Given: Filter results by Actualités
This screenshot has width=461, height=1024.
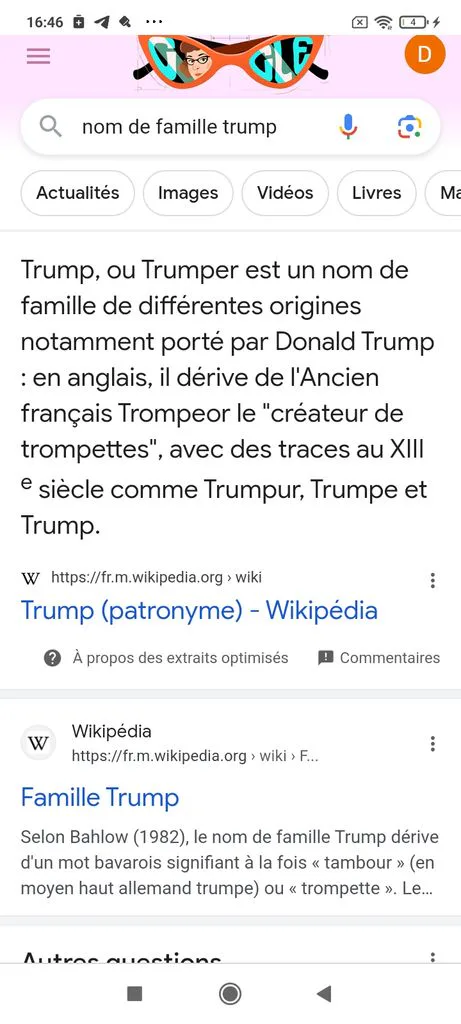Looking at the screenshot, I should (x=78, y=193).
